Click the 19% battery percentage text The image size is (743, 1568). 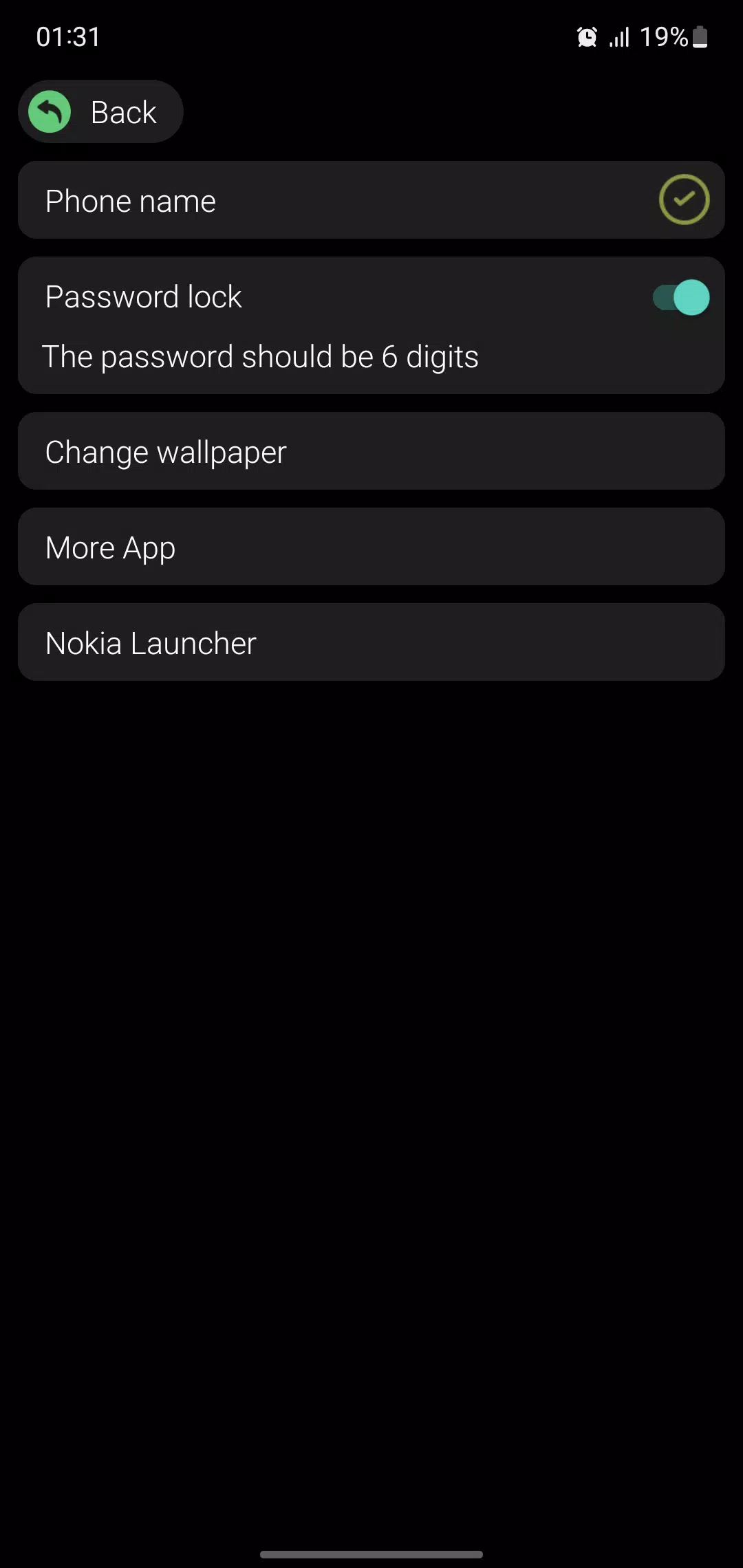pyautogui.click(x=662, y=36)
